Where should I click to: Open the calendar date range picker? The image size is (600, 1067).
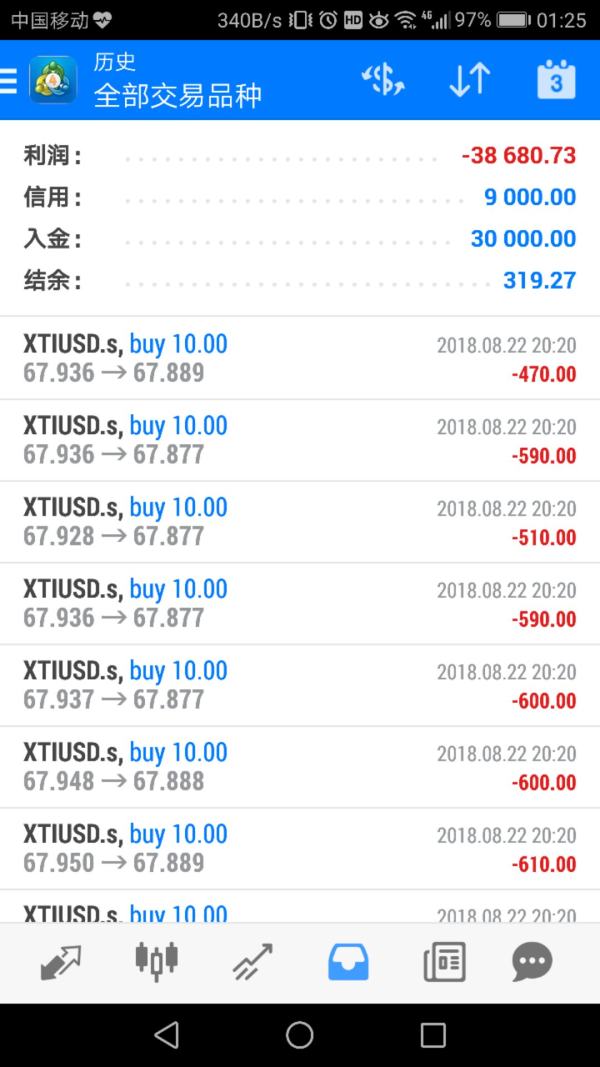click(x=556, y=81)
